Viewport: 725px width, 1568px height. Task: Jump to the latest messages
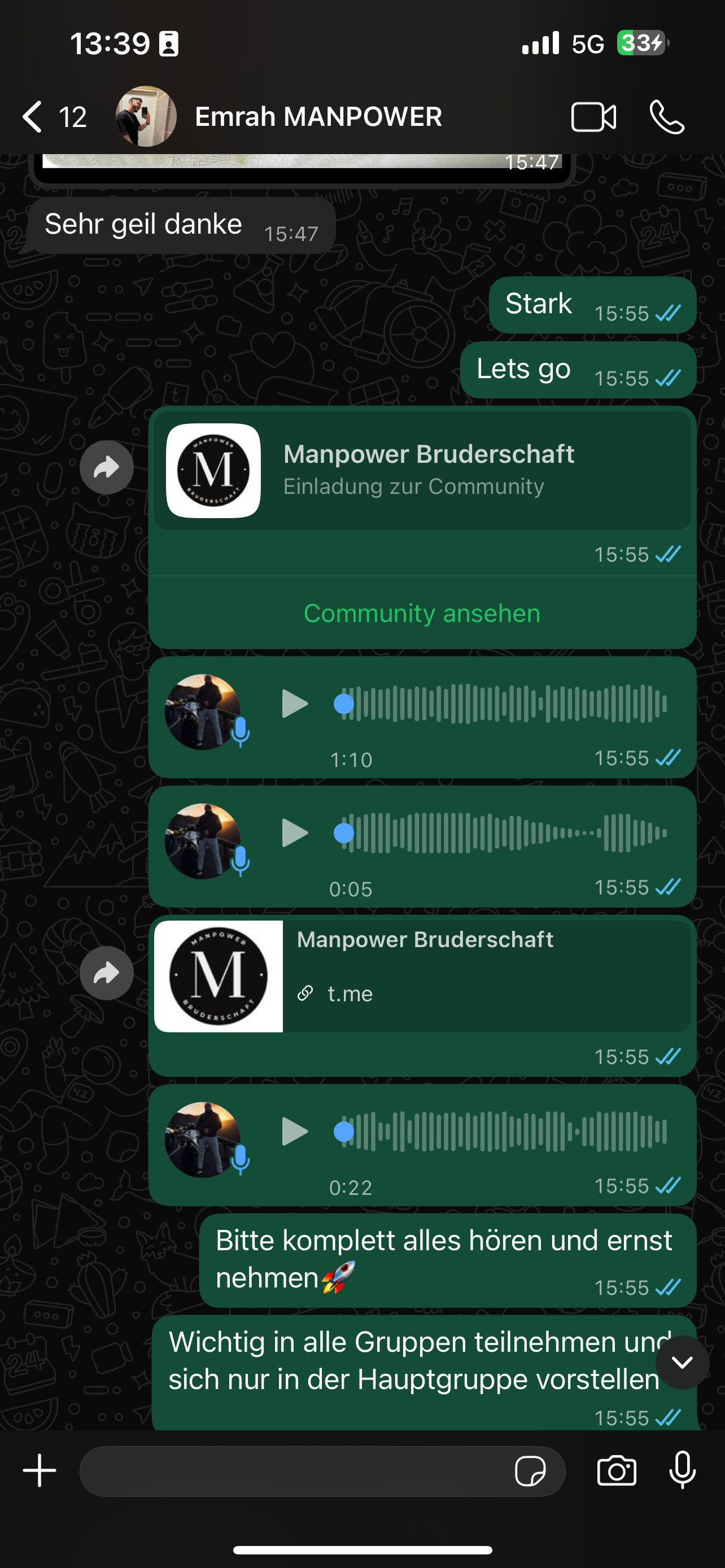pos(682,1362)
